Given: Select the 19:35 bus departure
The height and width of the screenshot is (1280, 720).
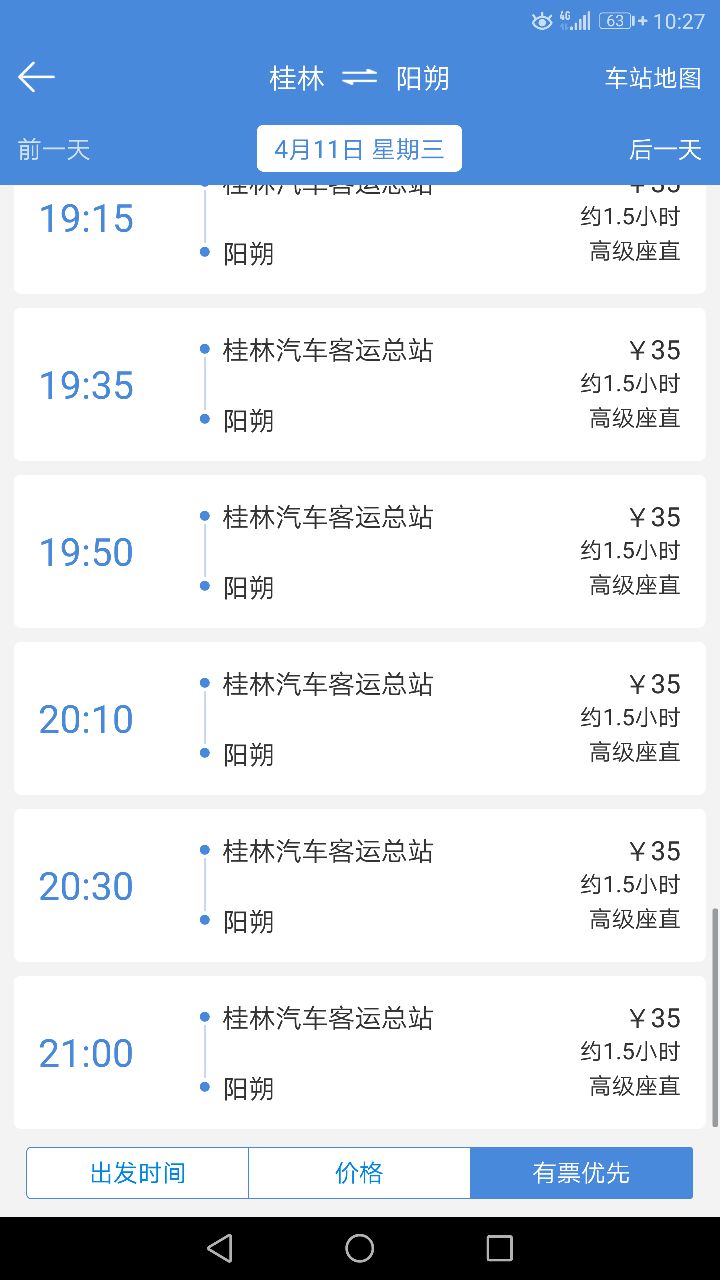Looking at the screenshot, I should (x=360, y=384).
